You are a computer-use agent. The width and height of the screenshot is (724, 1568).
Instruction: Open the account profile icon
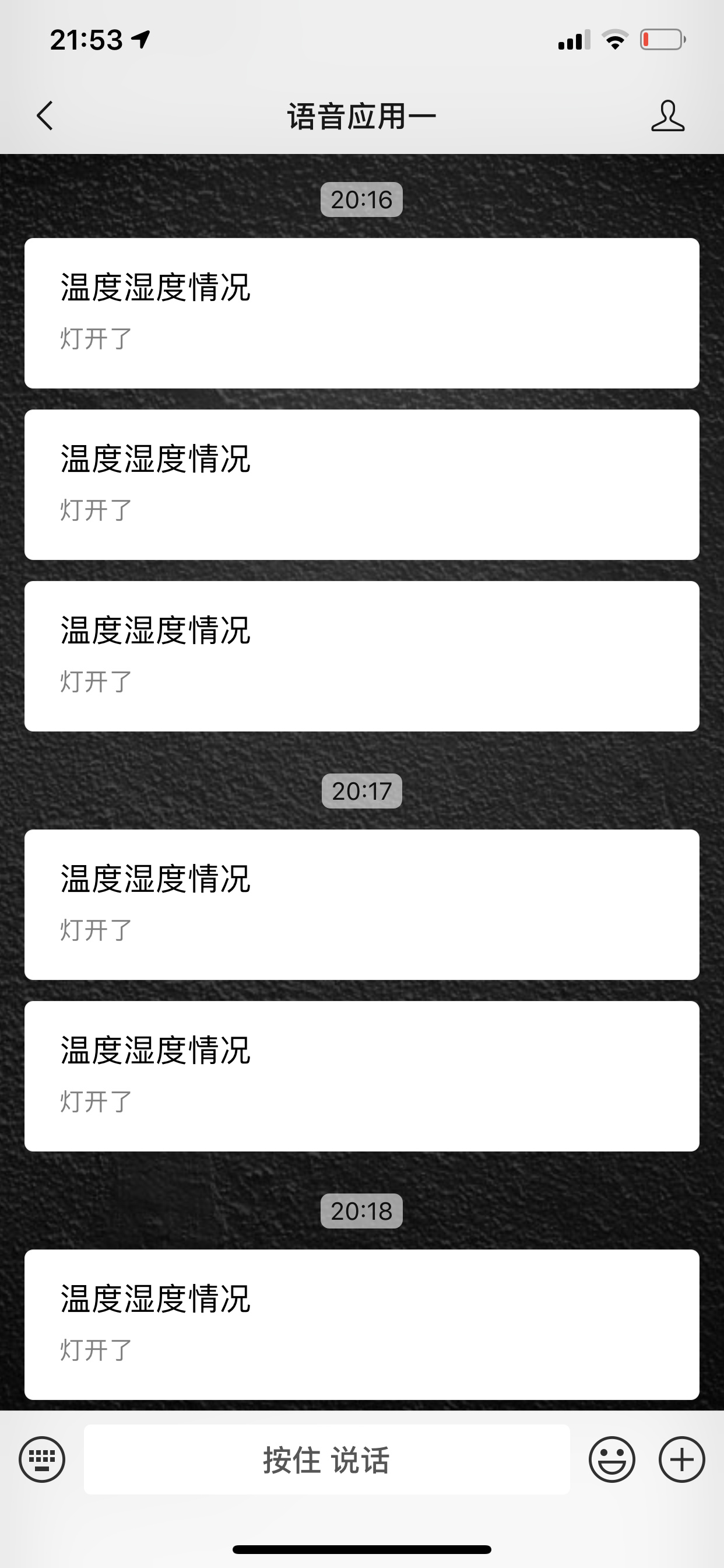click(x=667, y=116)
